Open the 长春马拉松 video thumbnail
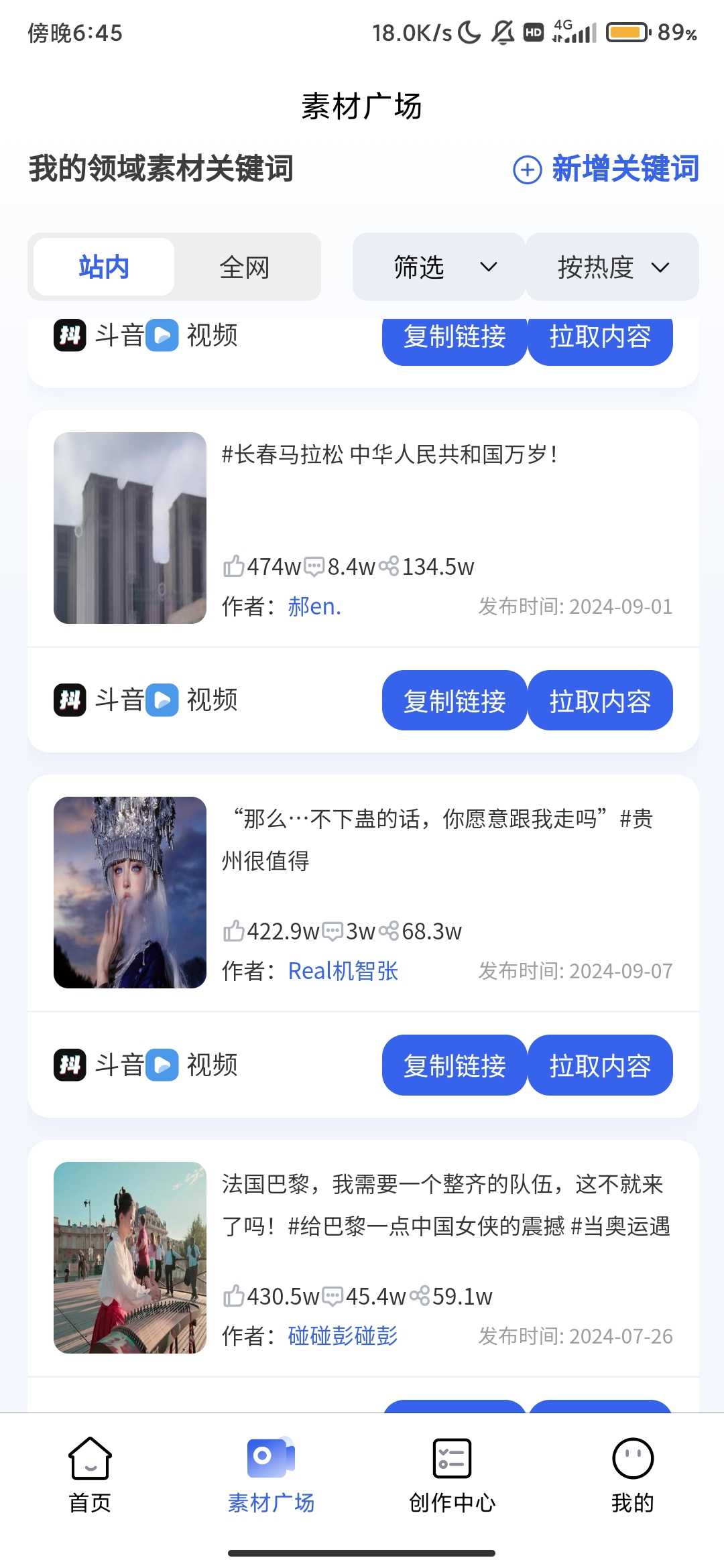Screen dimensions: 724x1568 (130, 528)
